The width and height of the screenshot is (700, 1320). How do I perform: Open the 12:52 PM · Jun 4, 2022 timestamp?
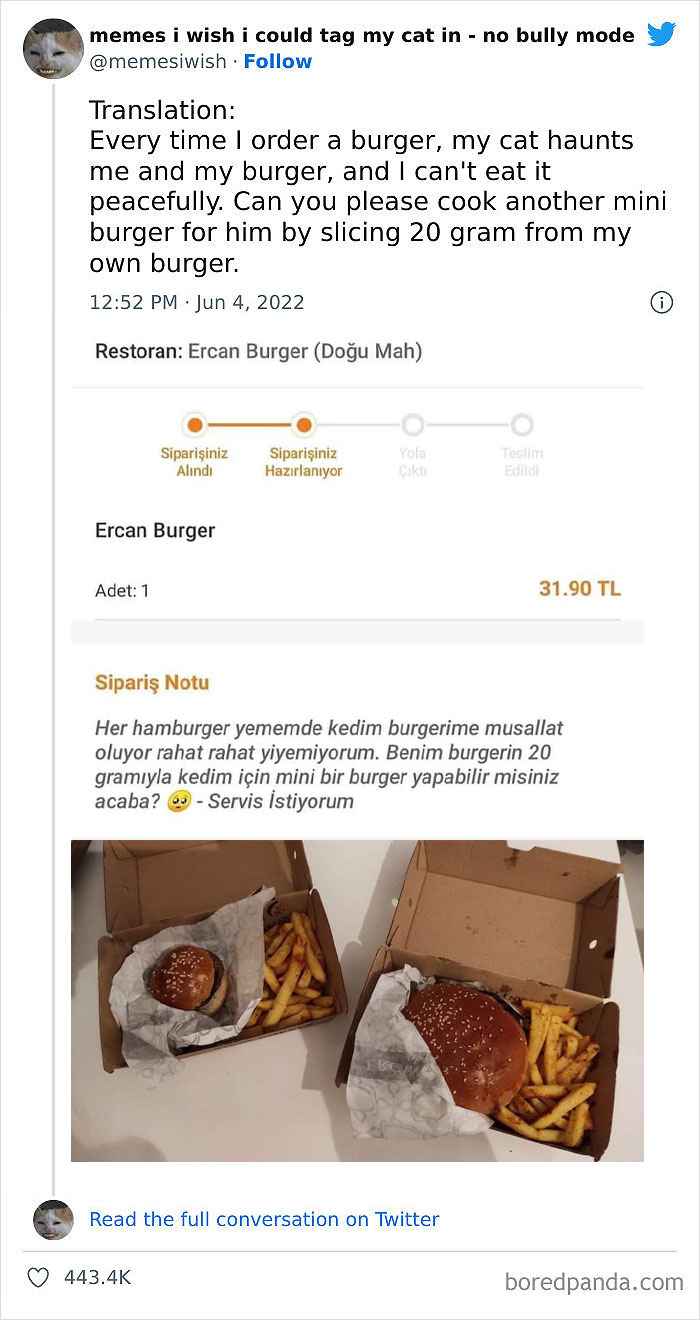click(197, 302)
